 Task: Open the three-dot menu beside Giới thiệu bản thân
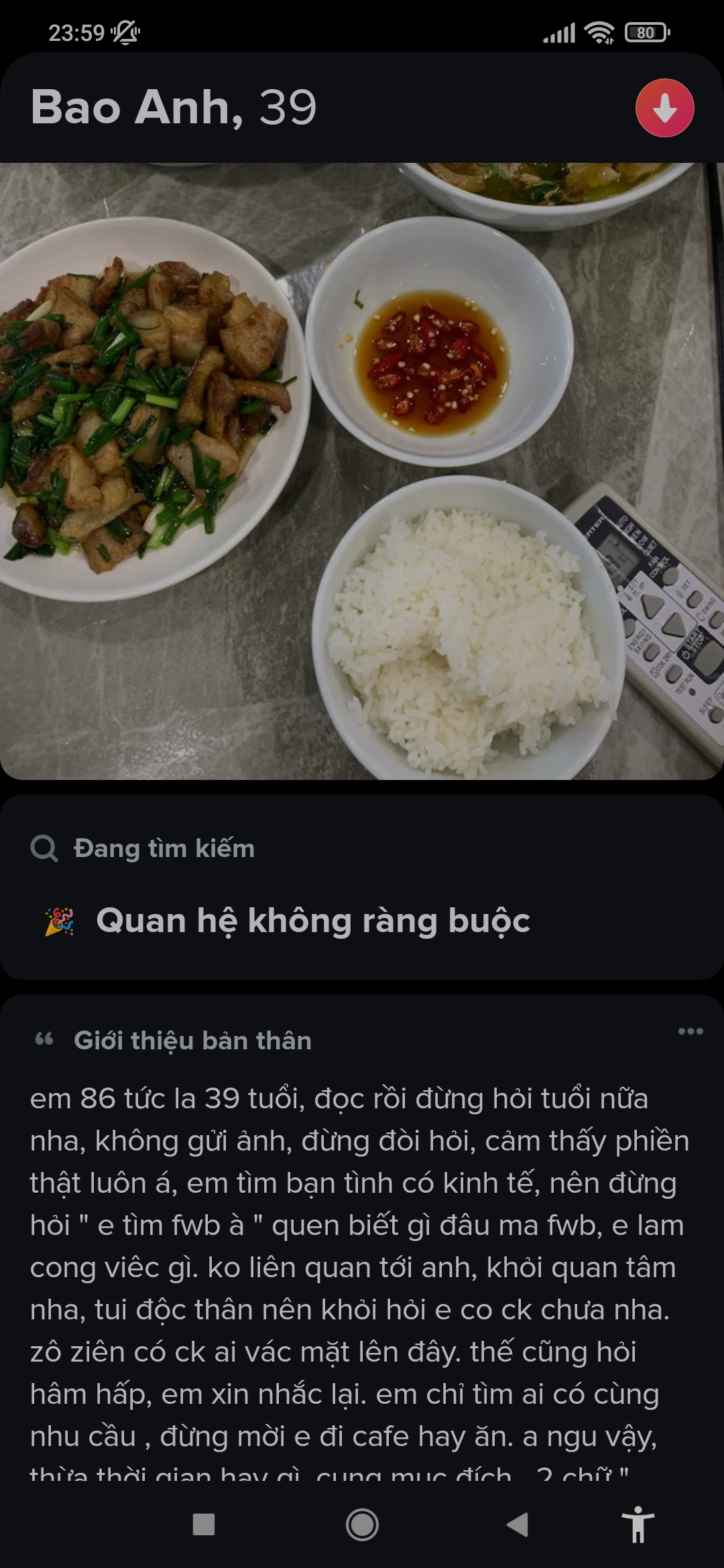pos(690,1031)
